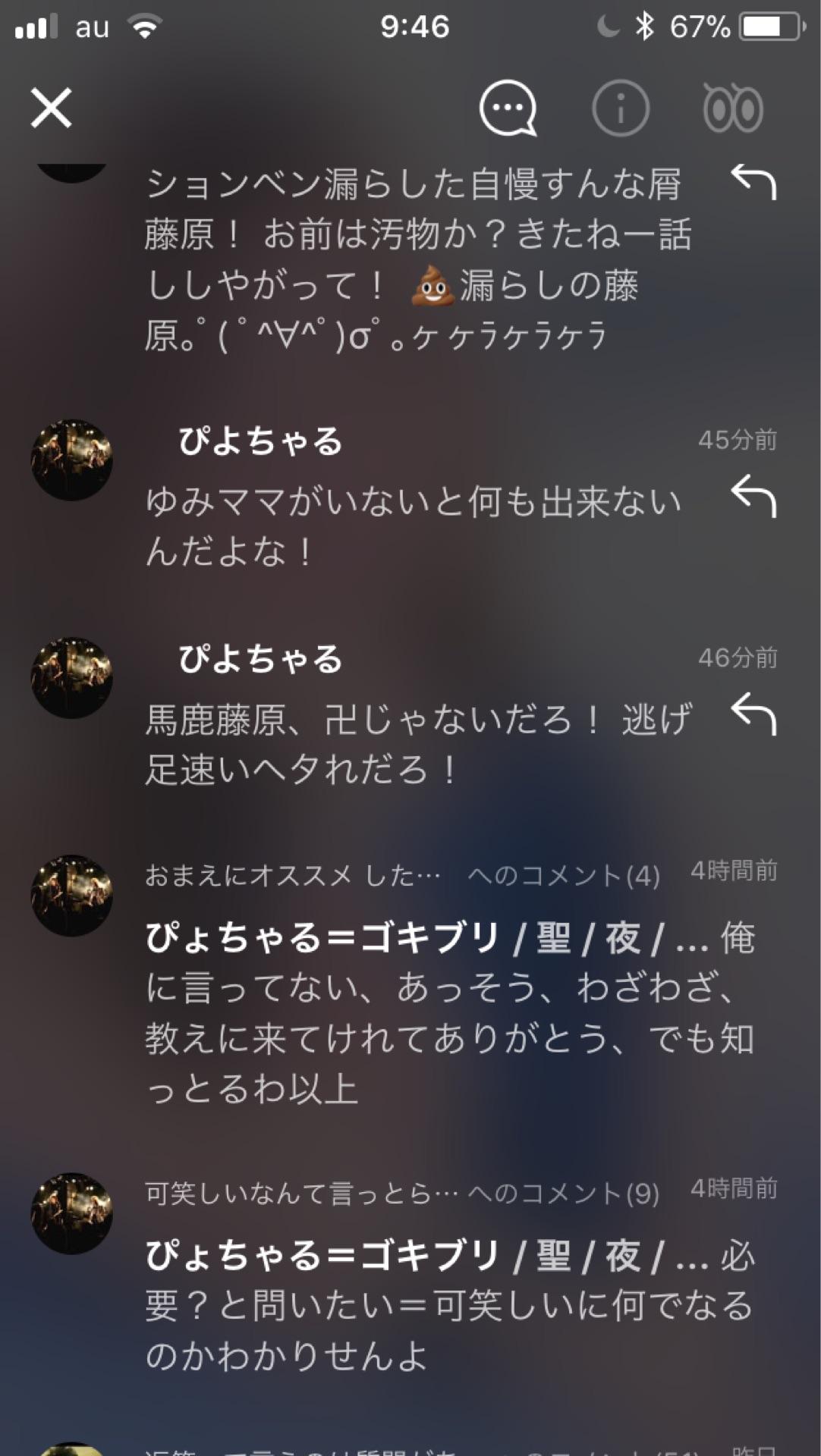The height and width of the screenshot is (1456, 821).
Task: Open ぴよちゃる's profile avatar
Action: coord(72,455)
